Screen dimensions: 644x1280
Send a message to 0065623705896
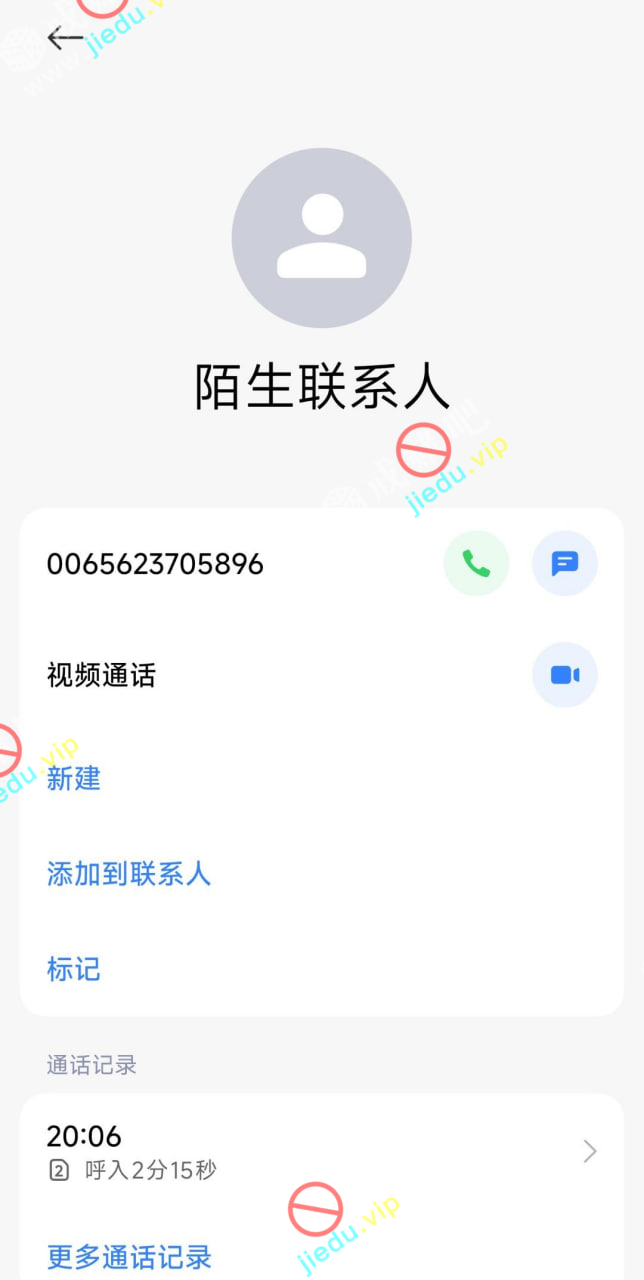click(565, 563)
